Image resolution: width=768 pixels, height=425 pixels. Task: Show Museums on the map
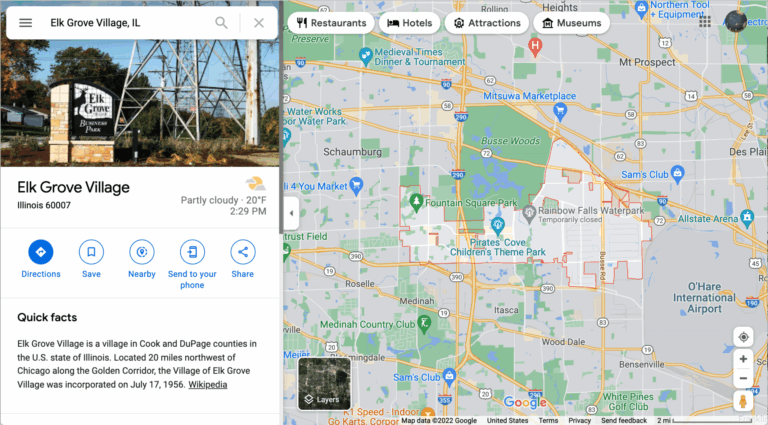click(572, 22)
